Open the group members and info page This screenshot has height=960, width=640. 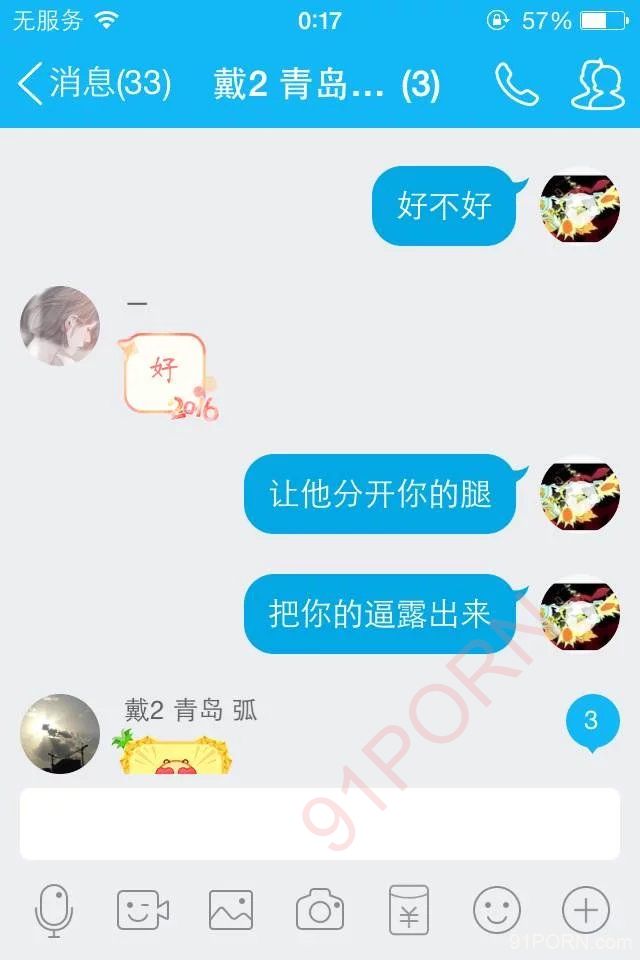pos(596,84)
